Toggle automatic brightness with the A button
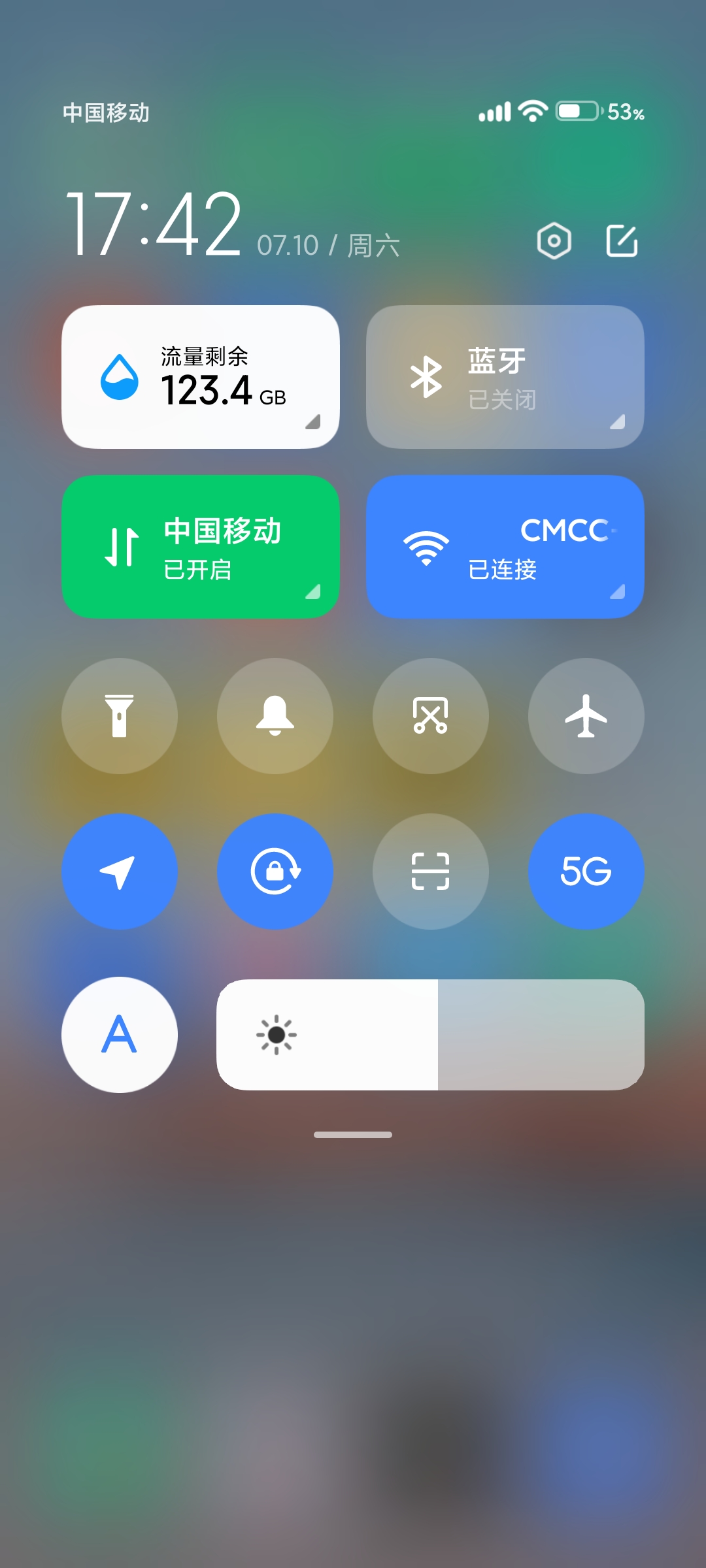The height and width of the screenshot is (1568, 706). pos(120,1035)
